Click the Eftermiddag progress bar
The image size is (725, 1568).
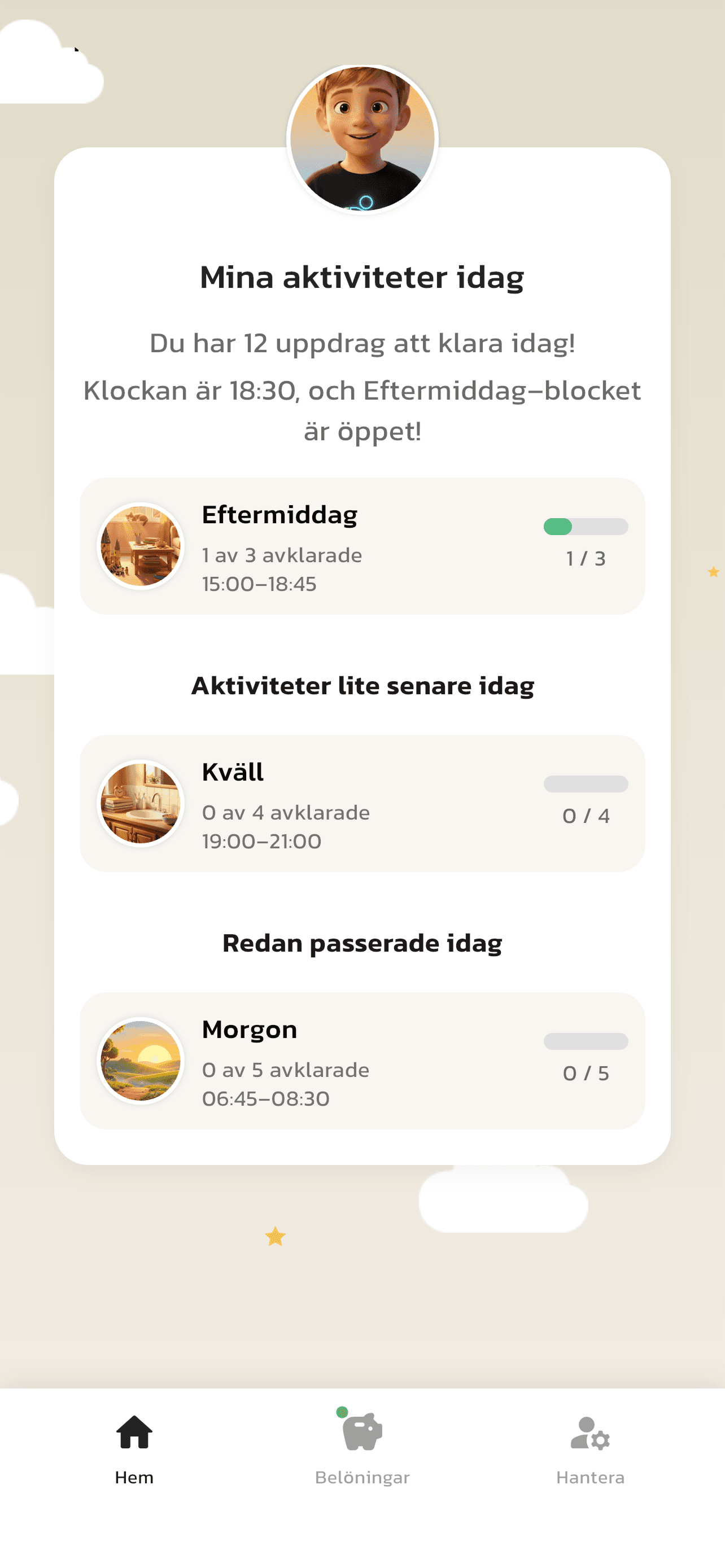586,526
